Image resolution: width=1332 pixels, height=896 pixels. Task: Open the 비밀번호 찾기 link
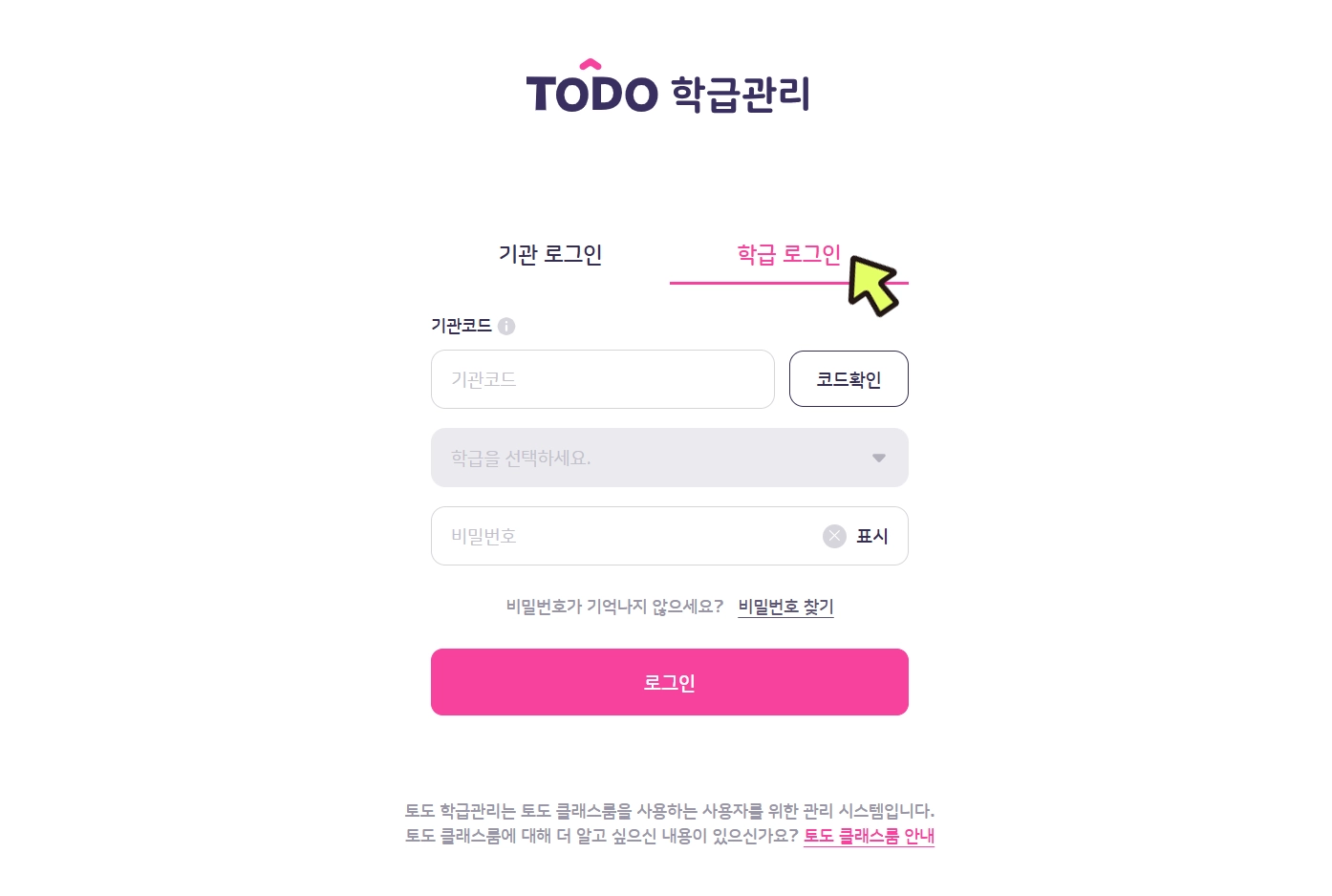point(785,607)
